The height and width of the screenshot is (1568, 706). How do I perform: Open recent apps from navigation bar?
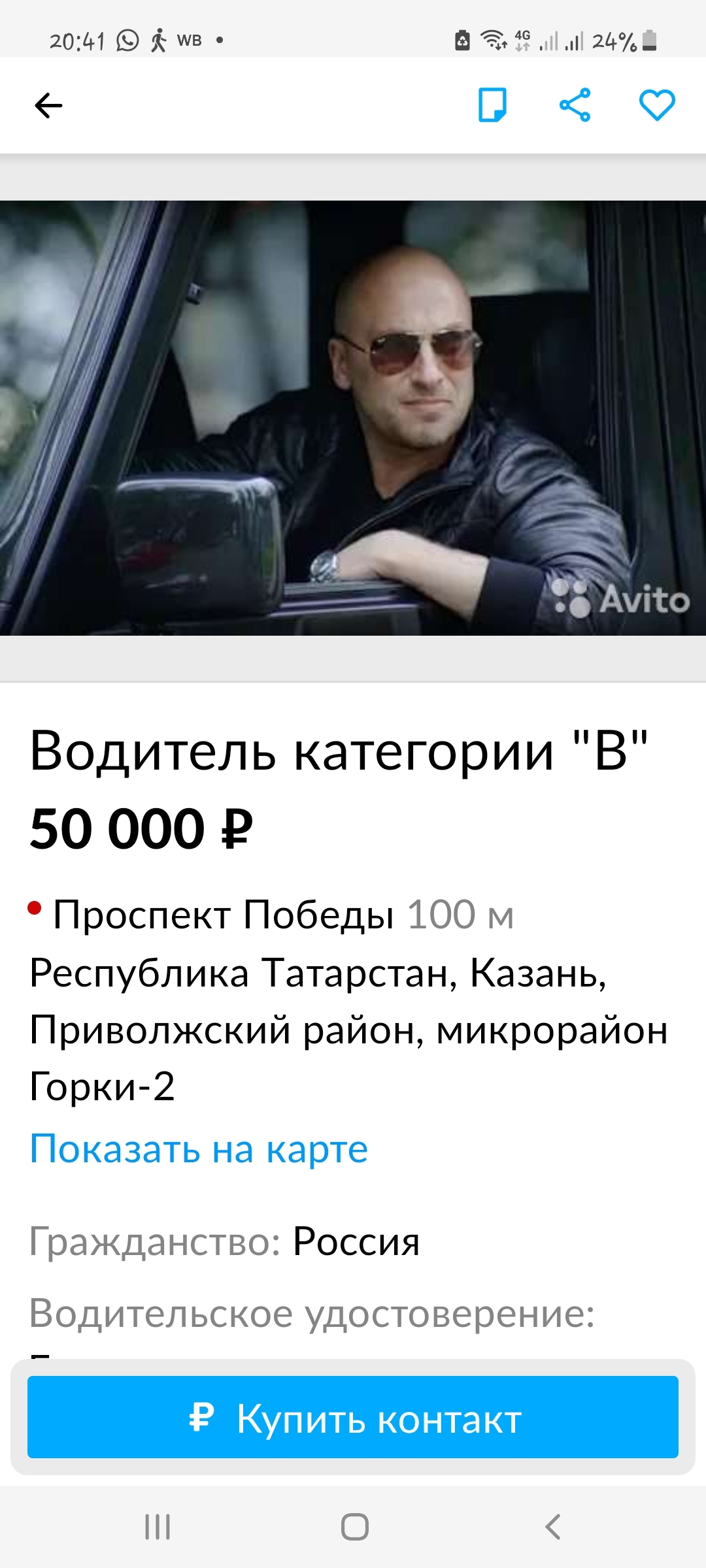[158, 1527]
